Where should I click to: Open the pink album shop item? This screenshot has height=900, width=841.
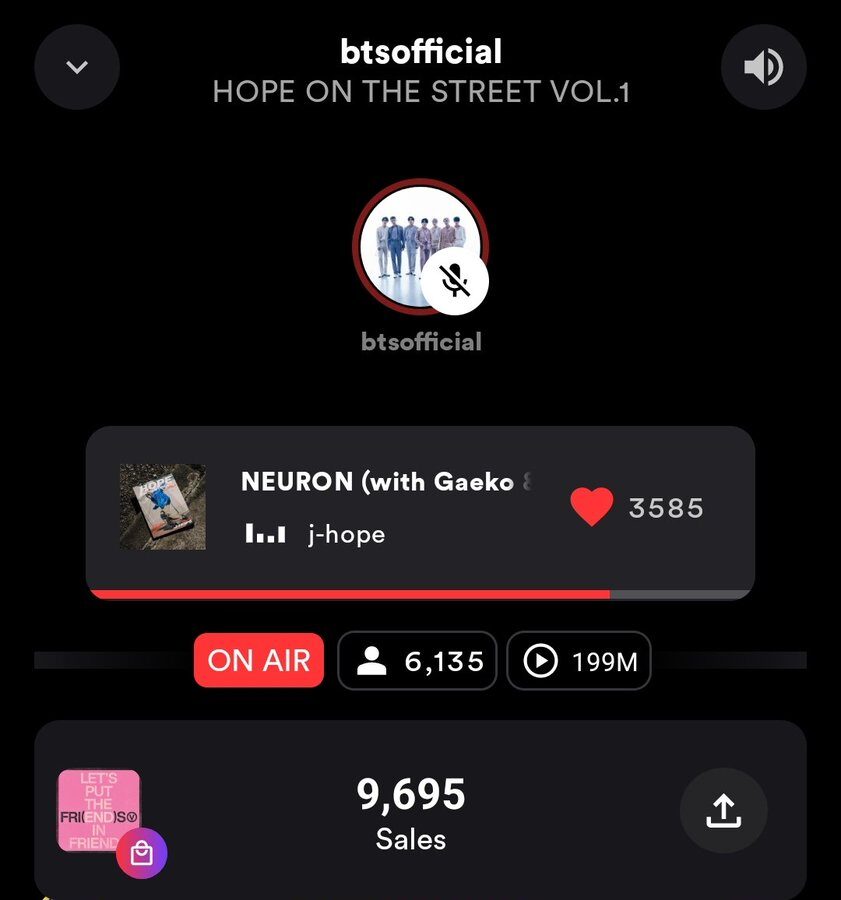tap(99, 811)
